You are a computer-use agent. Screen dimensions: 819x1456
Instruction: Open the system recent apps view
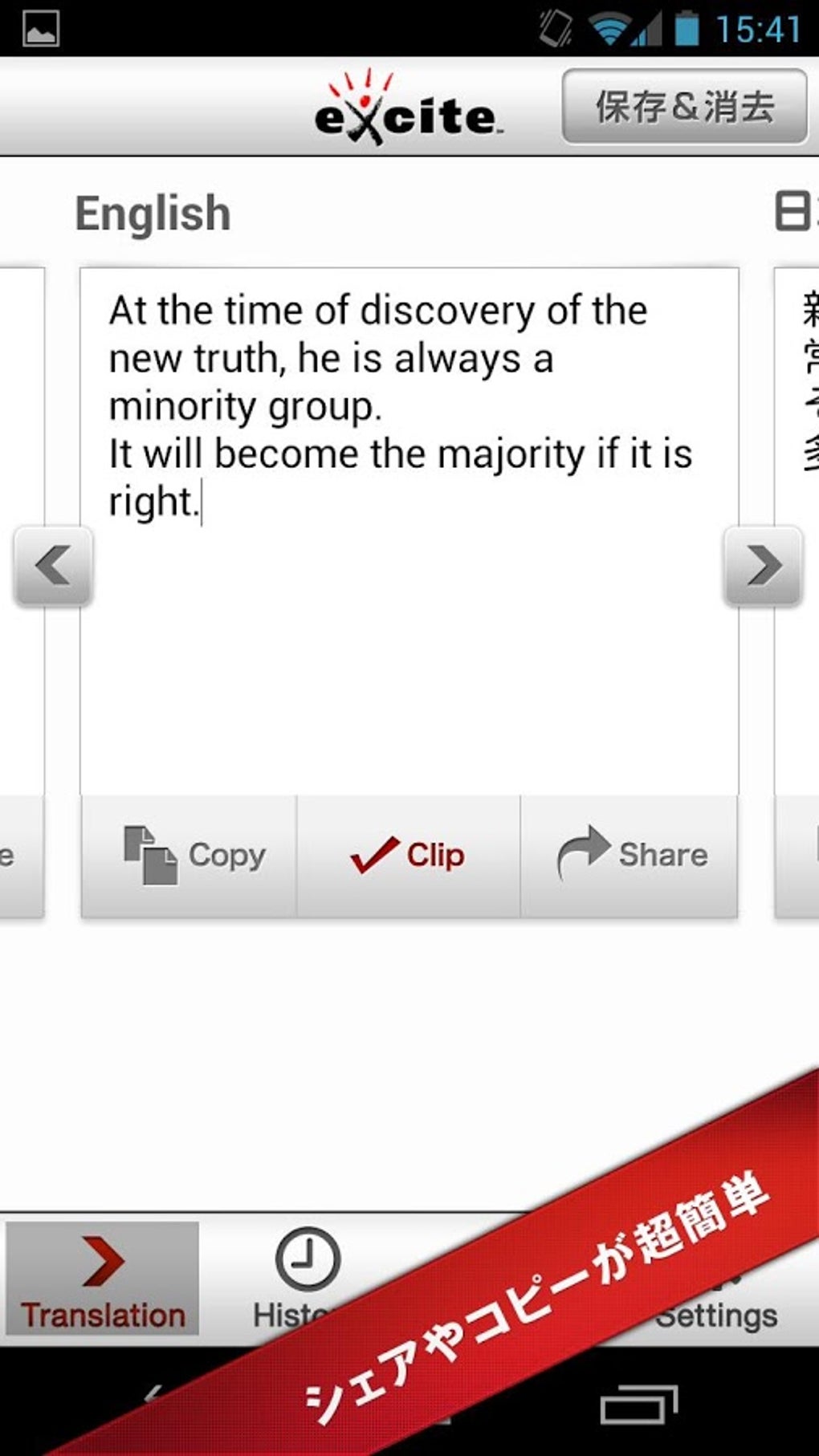[638, 1405]
